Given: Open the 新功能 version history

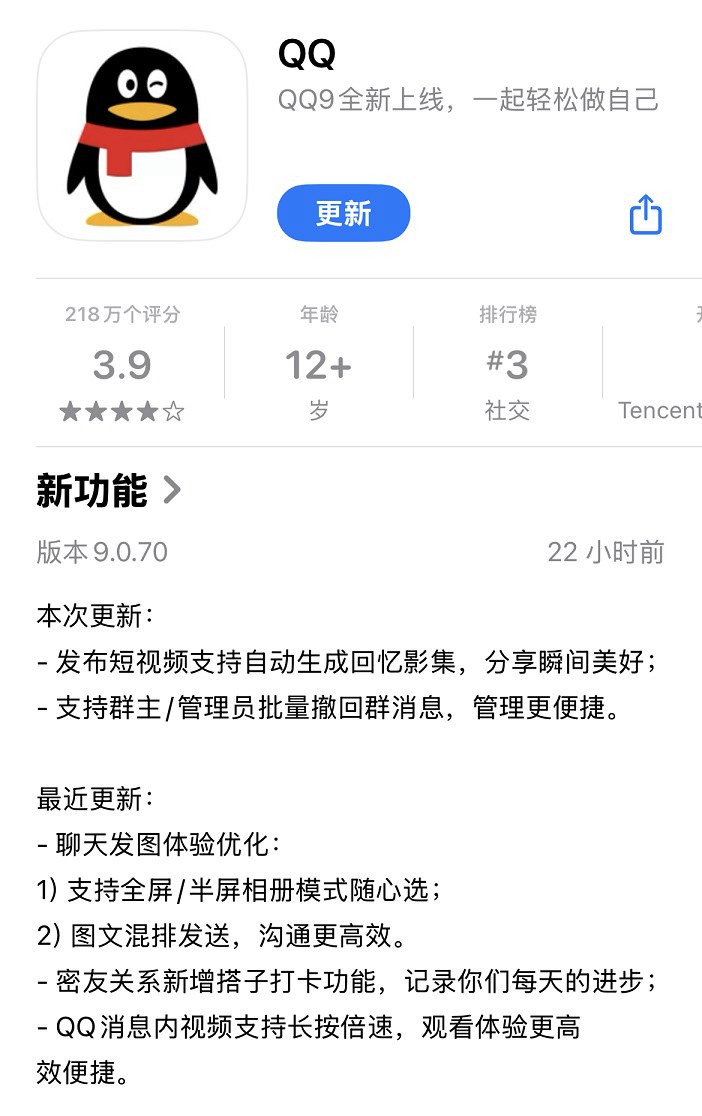Looking at the screenshot, I should click(x=110, y=490).
